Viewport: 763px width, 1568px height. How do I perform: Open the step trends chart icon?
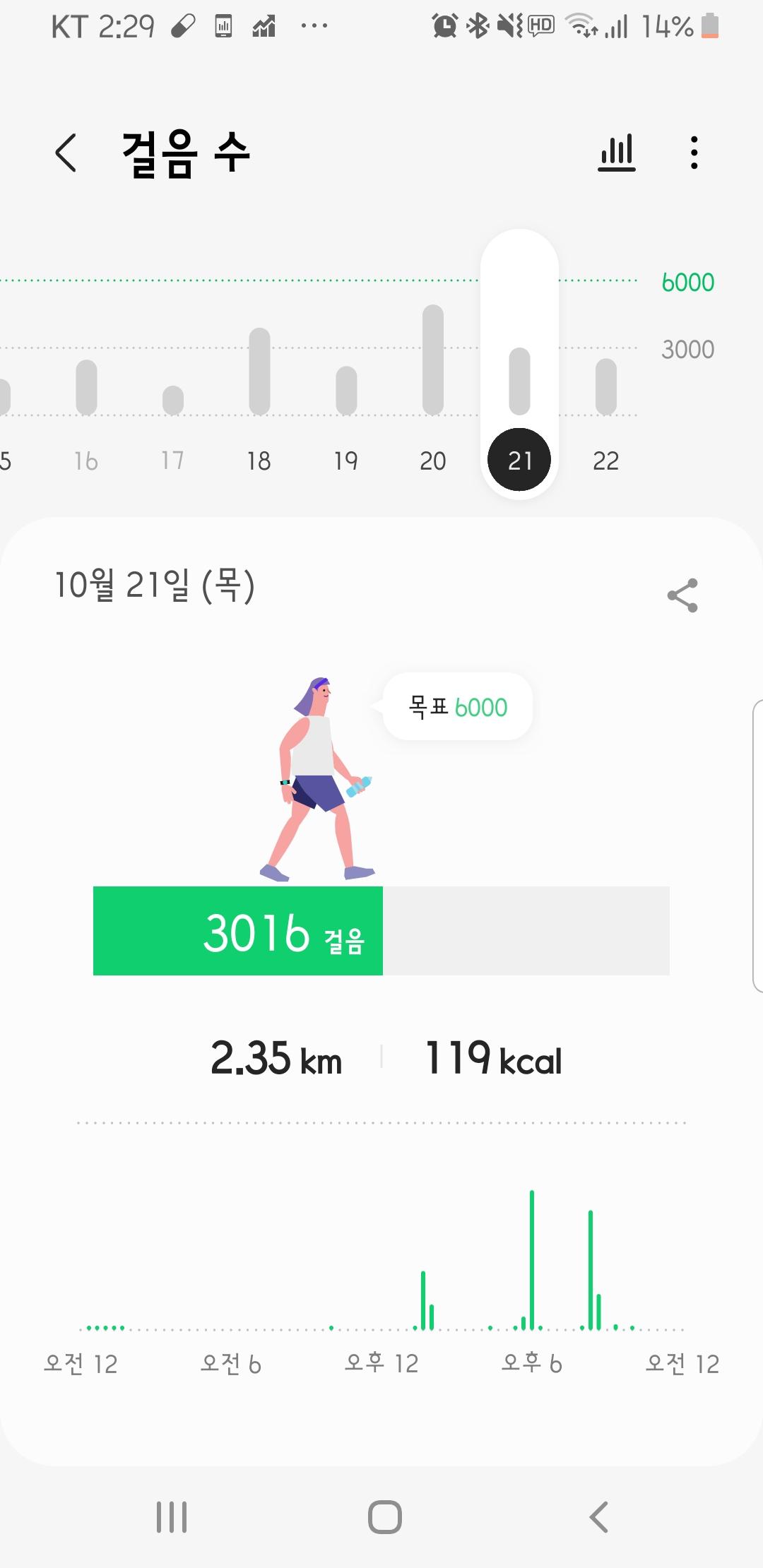tap(617, 153)
